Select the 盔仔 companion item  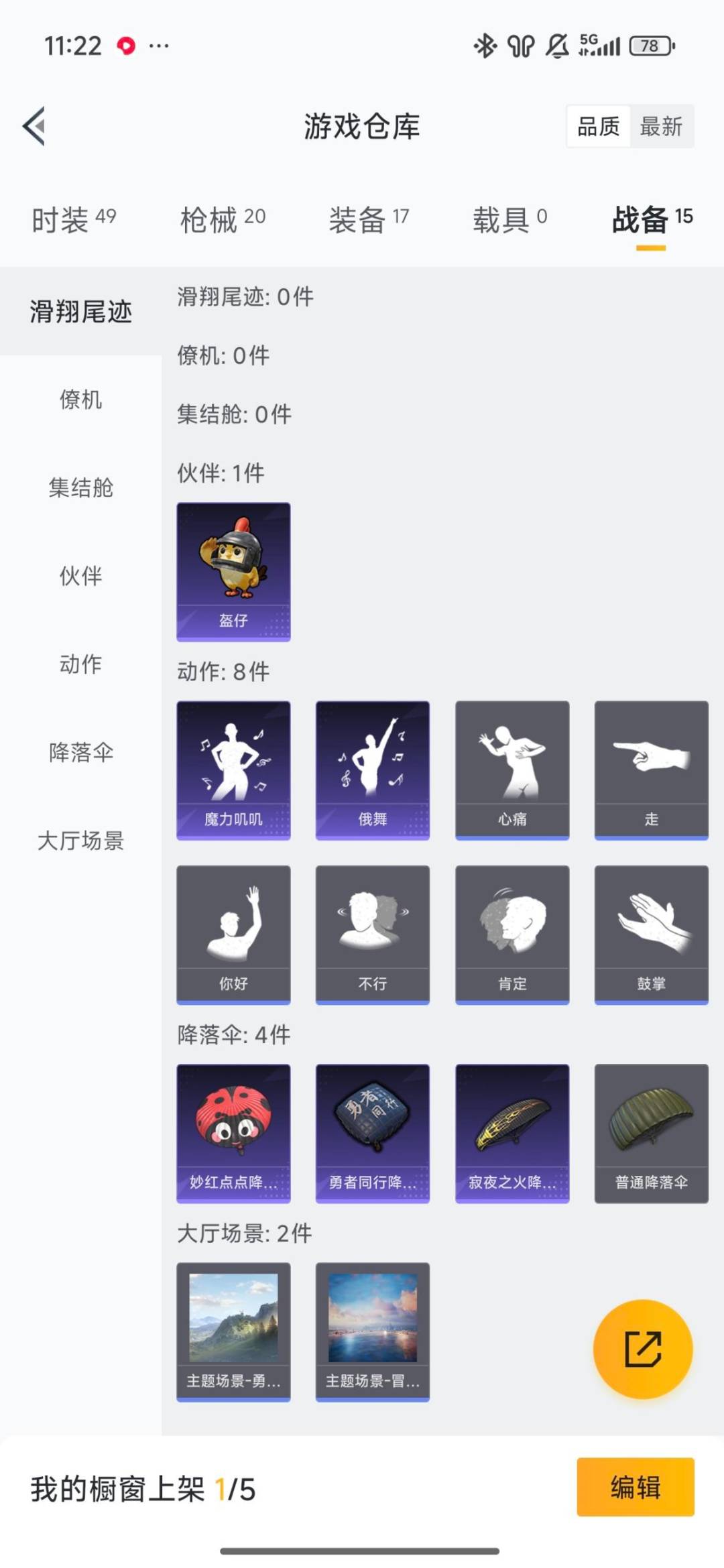tap(233, 570)
